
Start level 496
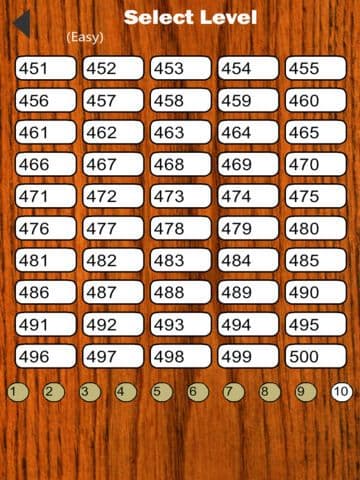coord(46,356)
